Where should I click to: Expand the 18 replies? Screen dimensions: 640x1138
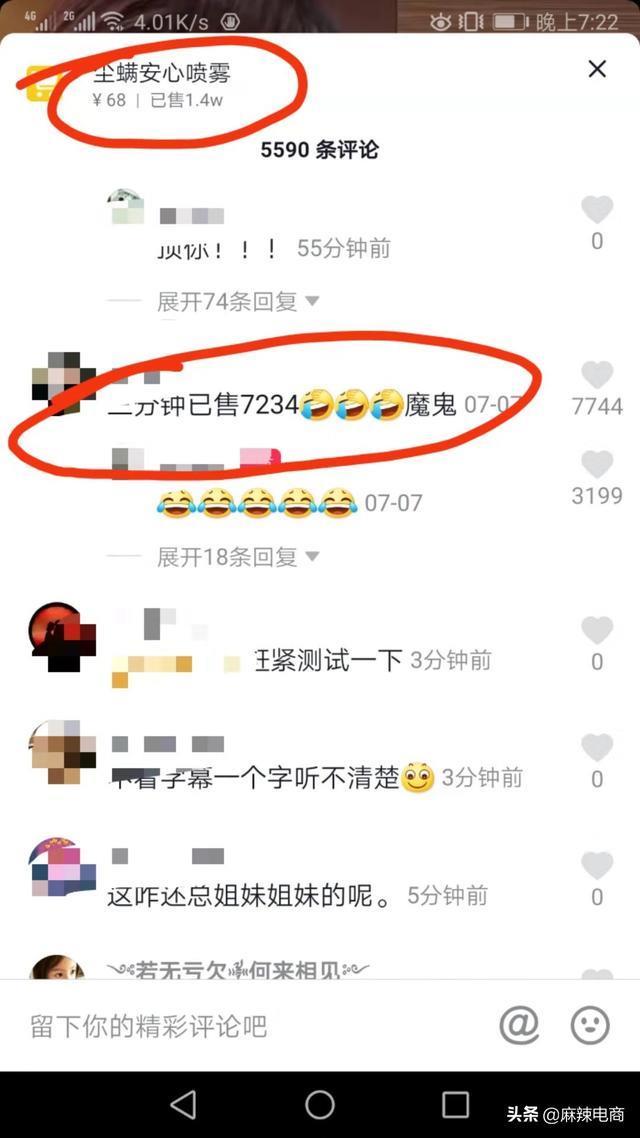pyautogui.click(x=237, y=557)
